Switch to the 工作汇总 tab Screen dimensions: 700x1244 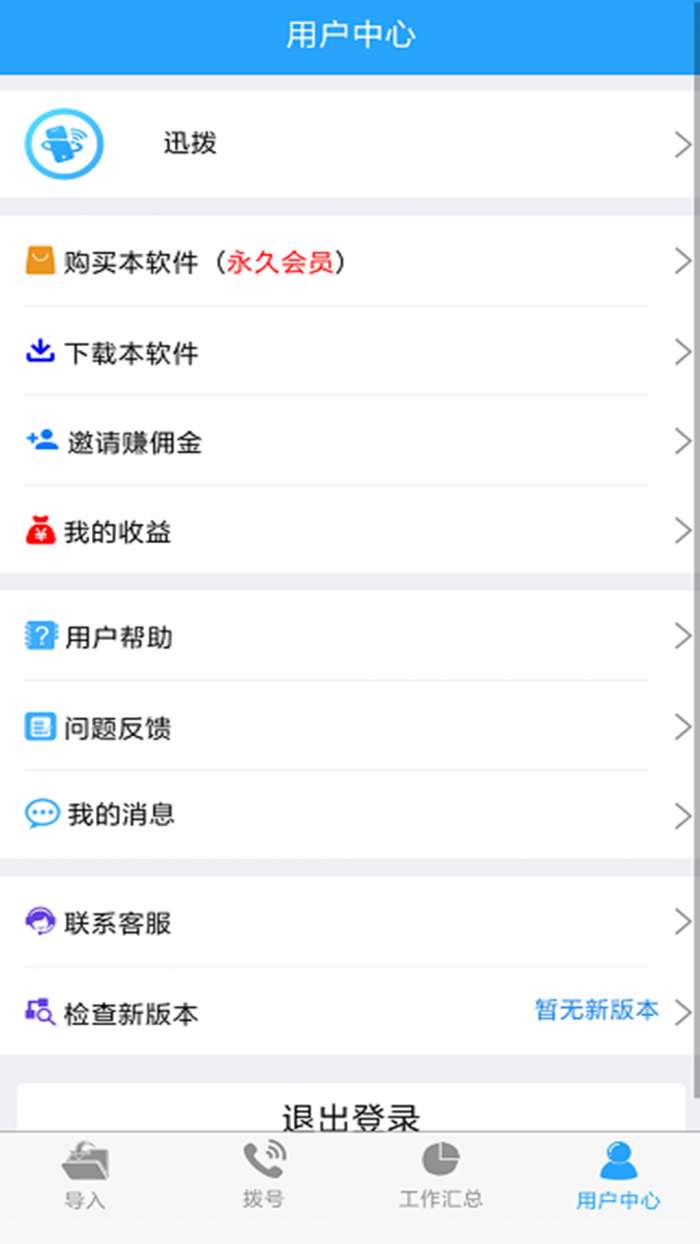coord(440,1177)
